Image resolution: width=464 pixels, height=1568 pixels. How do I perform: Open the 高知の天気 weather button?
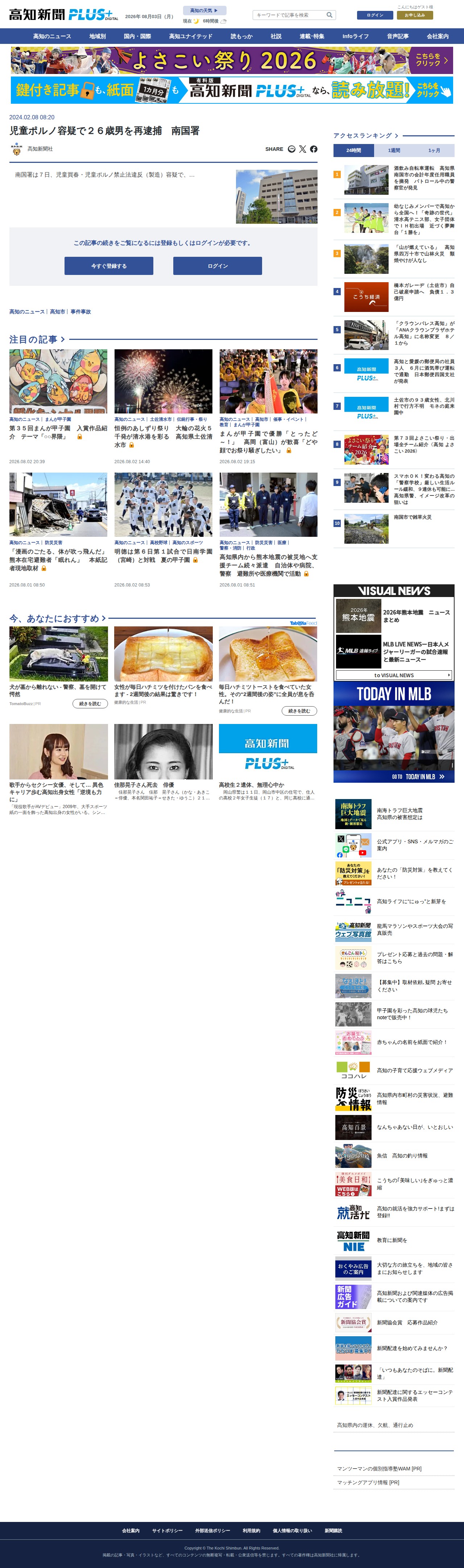click(x=204, y=11)
